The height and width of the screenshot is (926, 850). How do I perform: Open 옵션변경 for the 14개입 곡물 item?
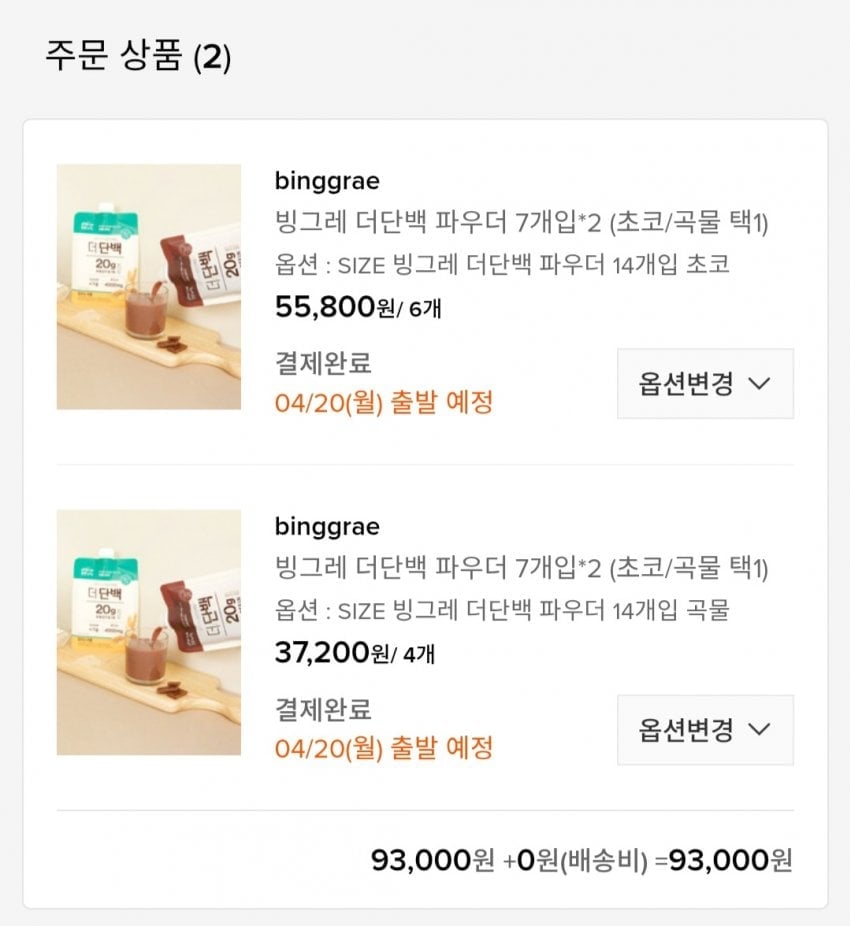704,730
